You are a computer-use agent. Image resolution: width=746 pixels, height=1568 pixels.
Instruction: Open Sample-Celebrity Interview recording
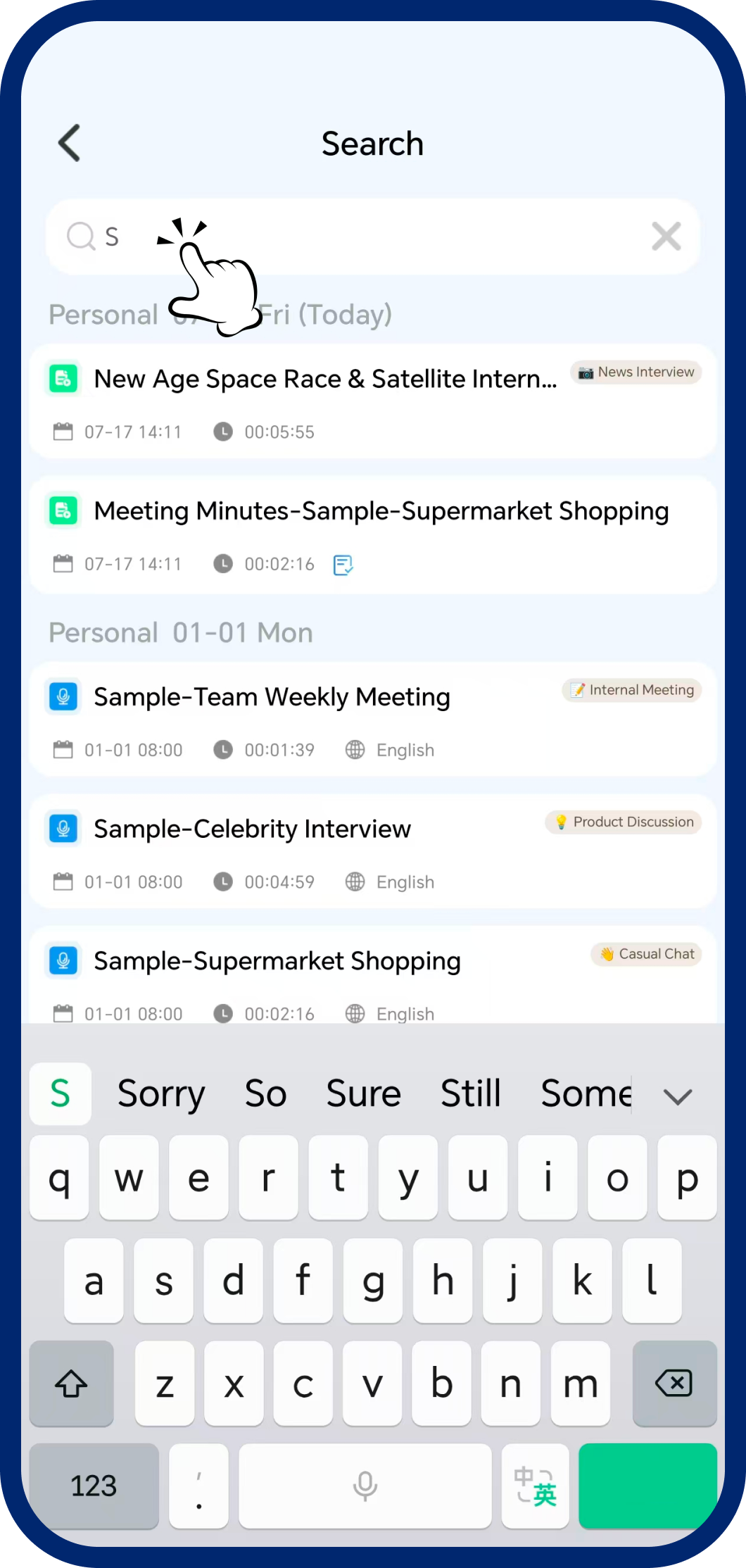pos(372,851)
